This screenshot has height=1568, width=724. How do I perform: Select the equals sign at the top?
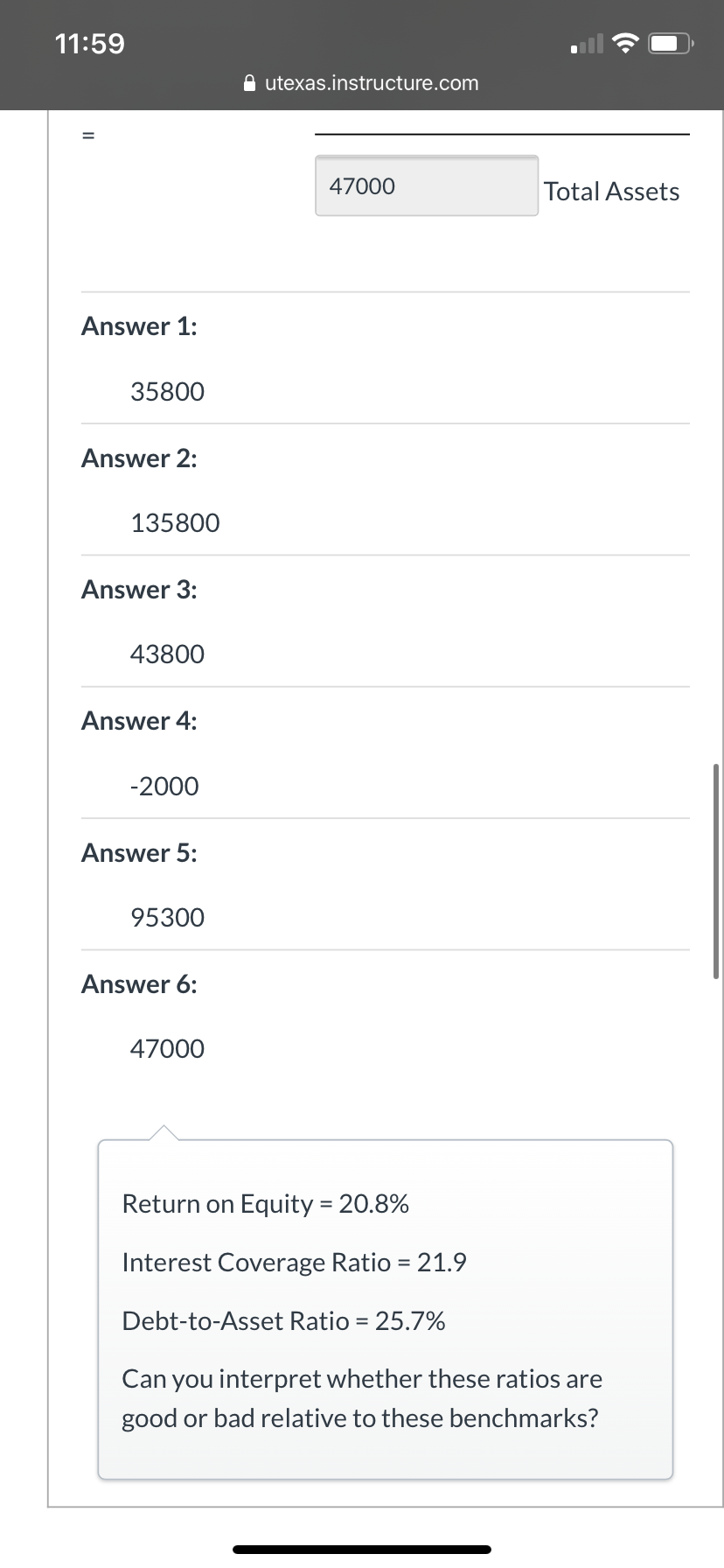pyautogui.click(x=87, y=133)
